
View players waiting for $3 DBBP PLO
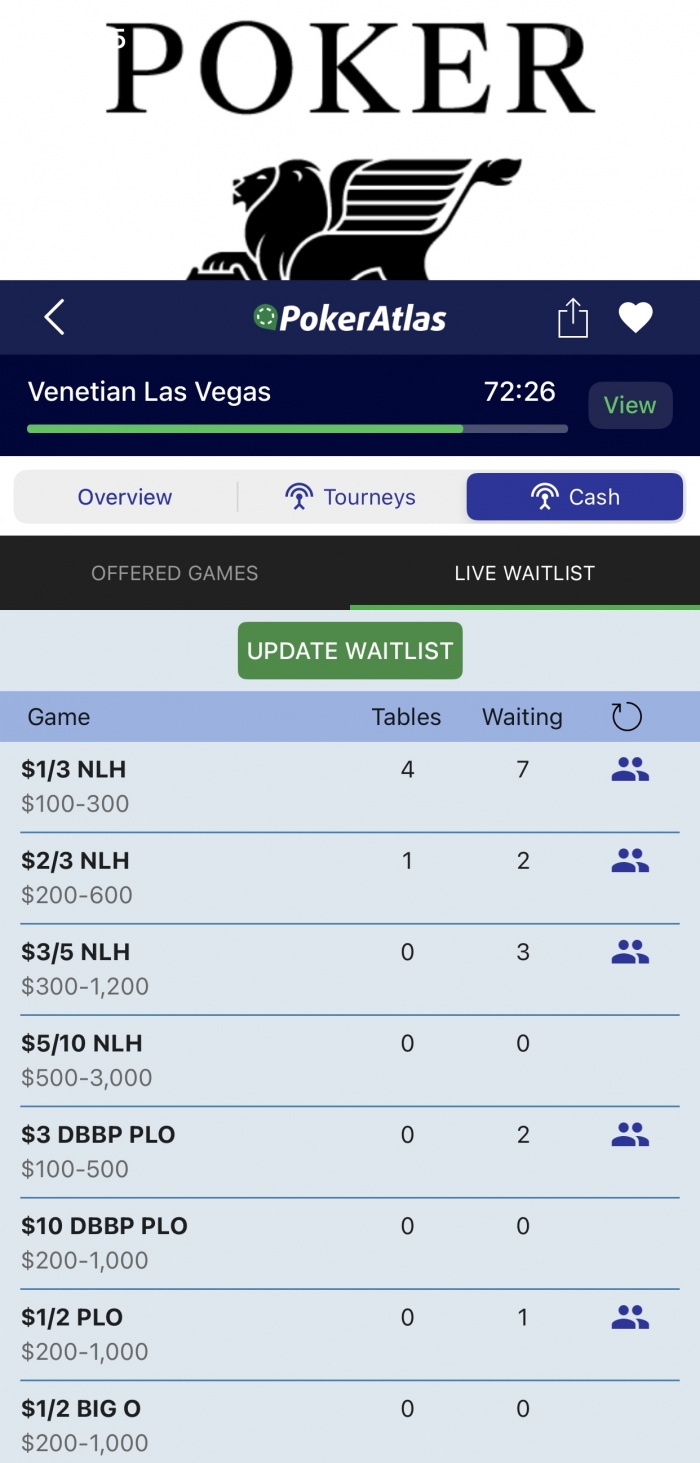point(630,1135)
